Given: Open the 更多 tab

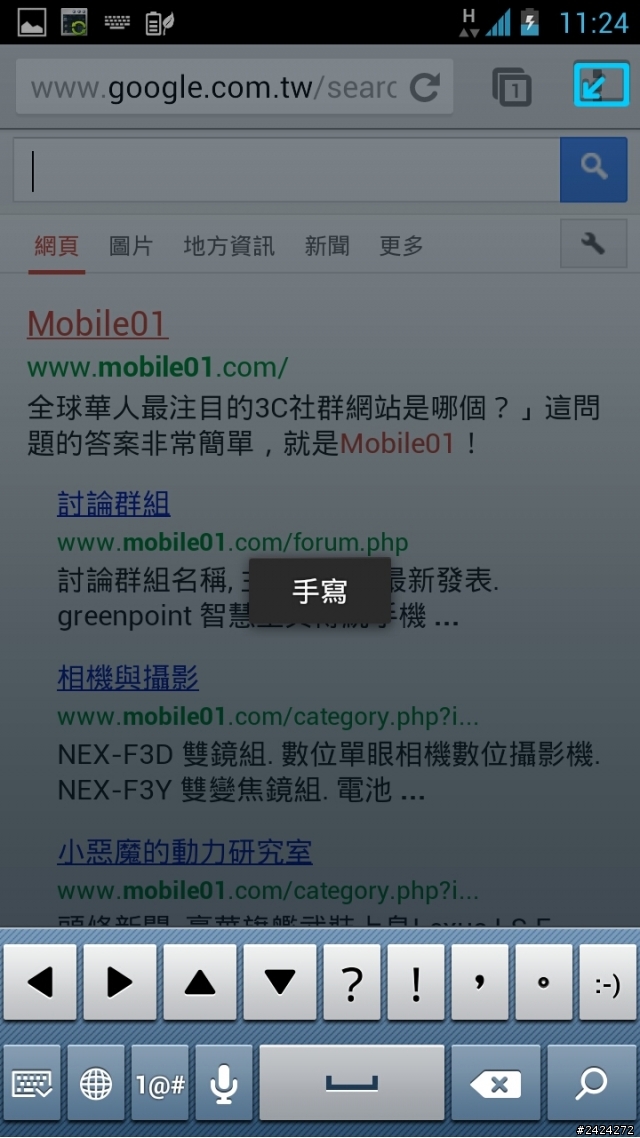Looking at the screenshot, I should point(401,246).
